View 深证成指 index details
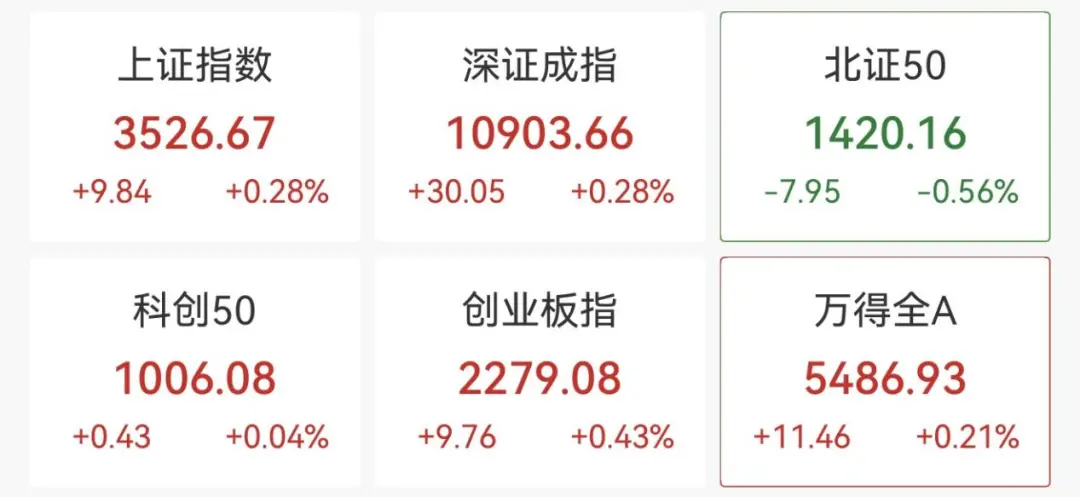The height and width of the screenshot is (497, 1080). (539, 127)
